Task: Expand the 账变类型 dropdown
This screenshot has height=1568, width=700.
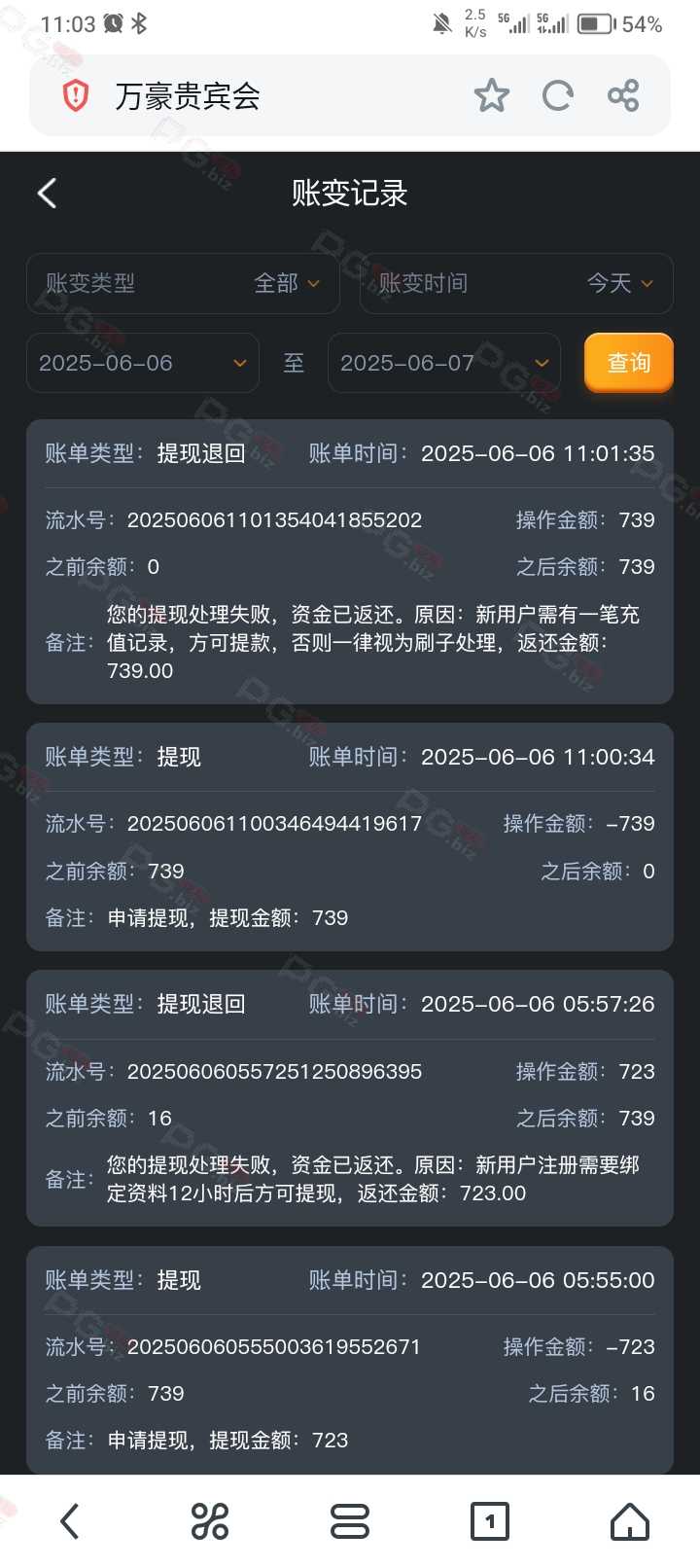Action: click(x=183, y=283)
